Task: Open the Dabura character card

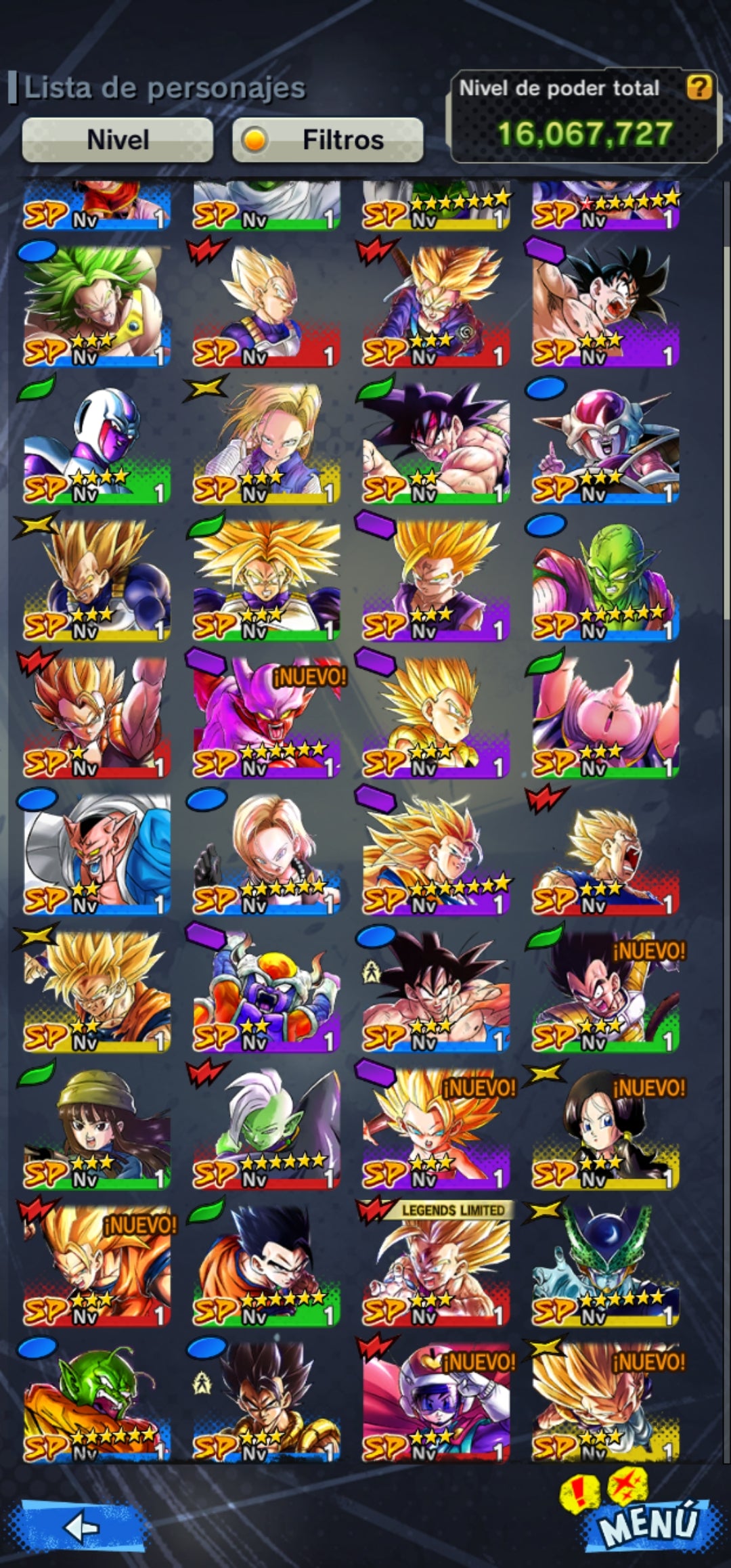Action: coord(97,853)
